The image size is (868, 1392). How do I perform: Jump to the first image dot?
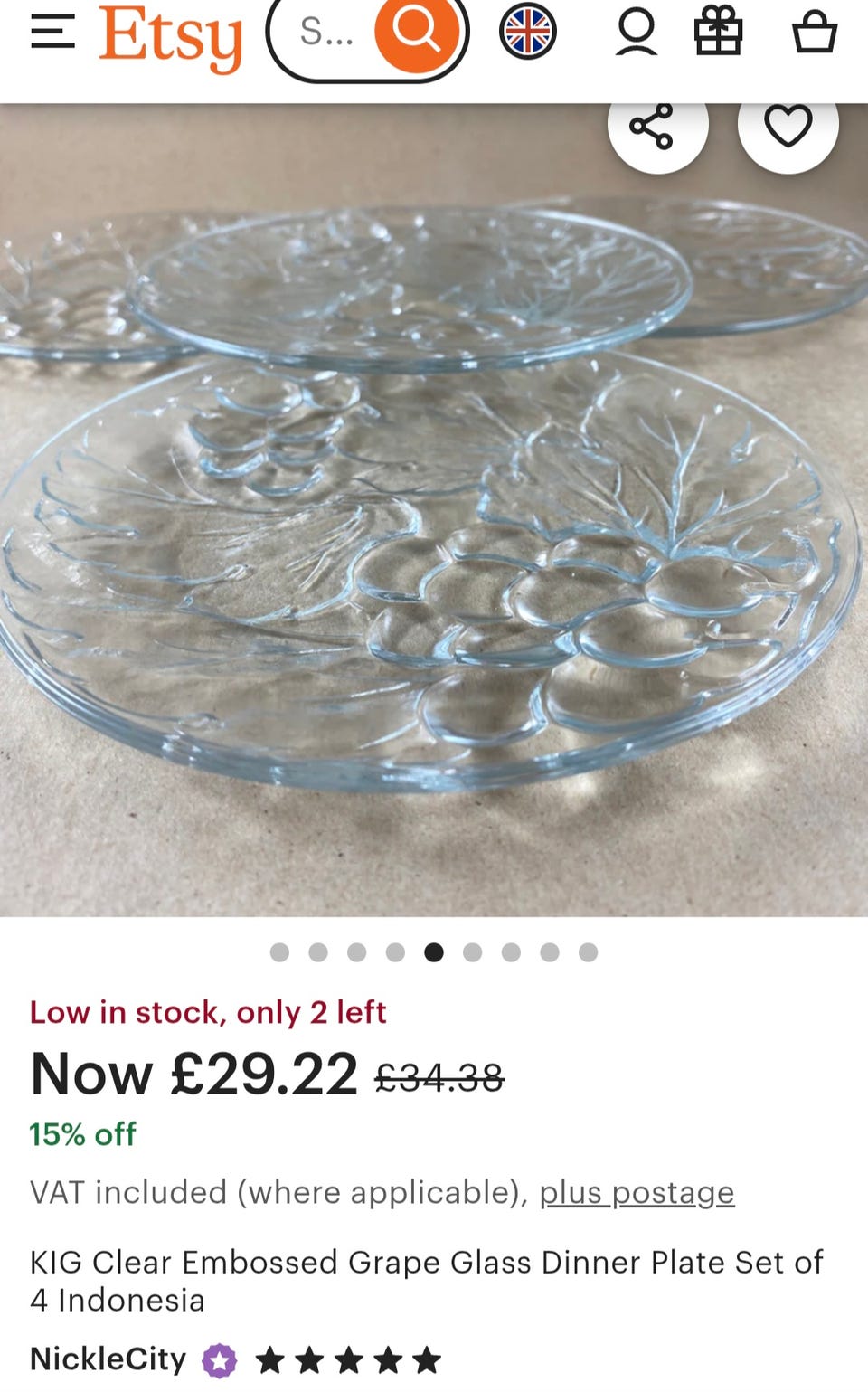(x=279, y=952)
